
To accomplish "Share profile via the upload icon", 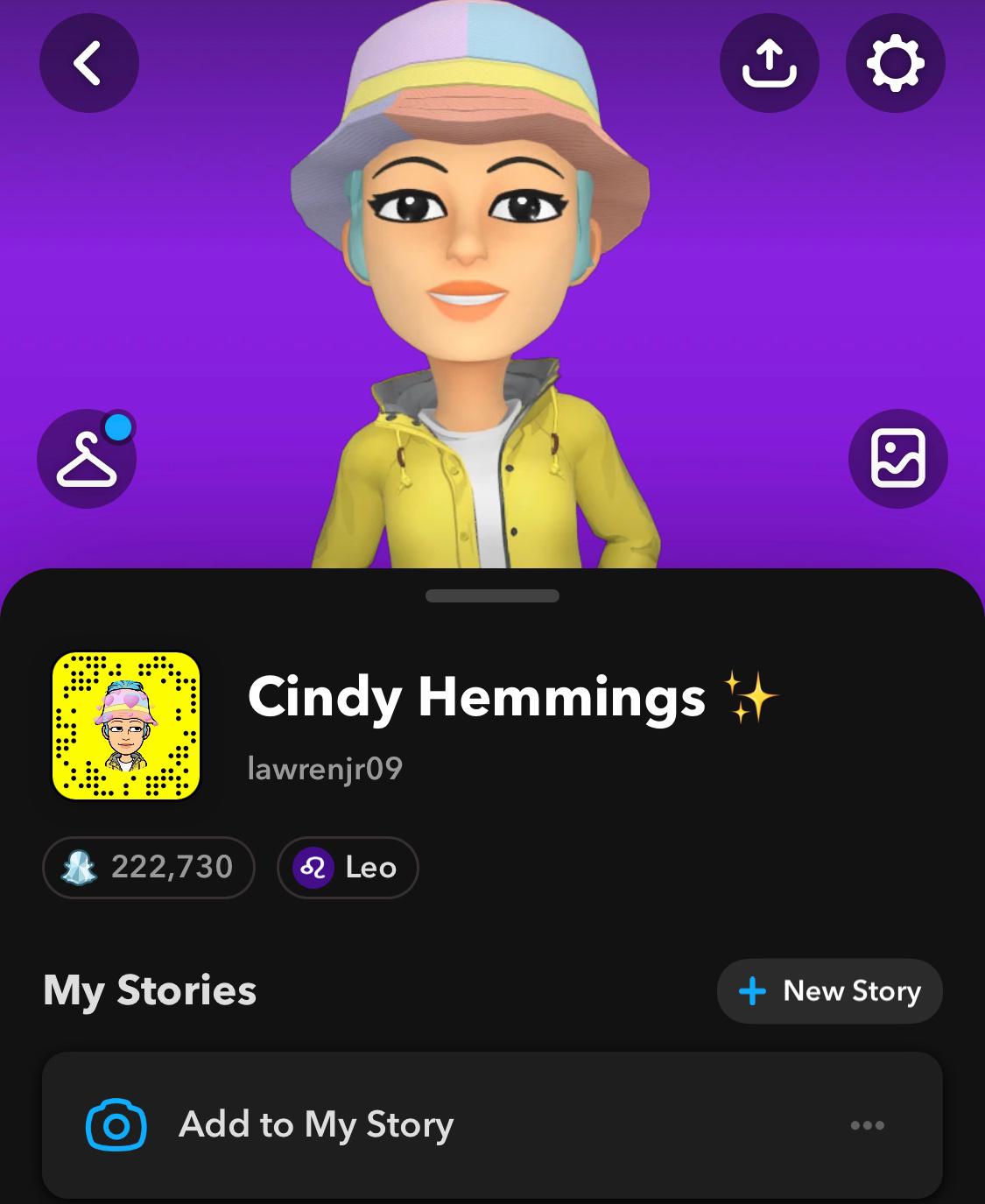I will 769,63.
